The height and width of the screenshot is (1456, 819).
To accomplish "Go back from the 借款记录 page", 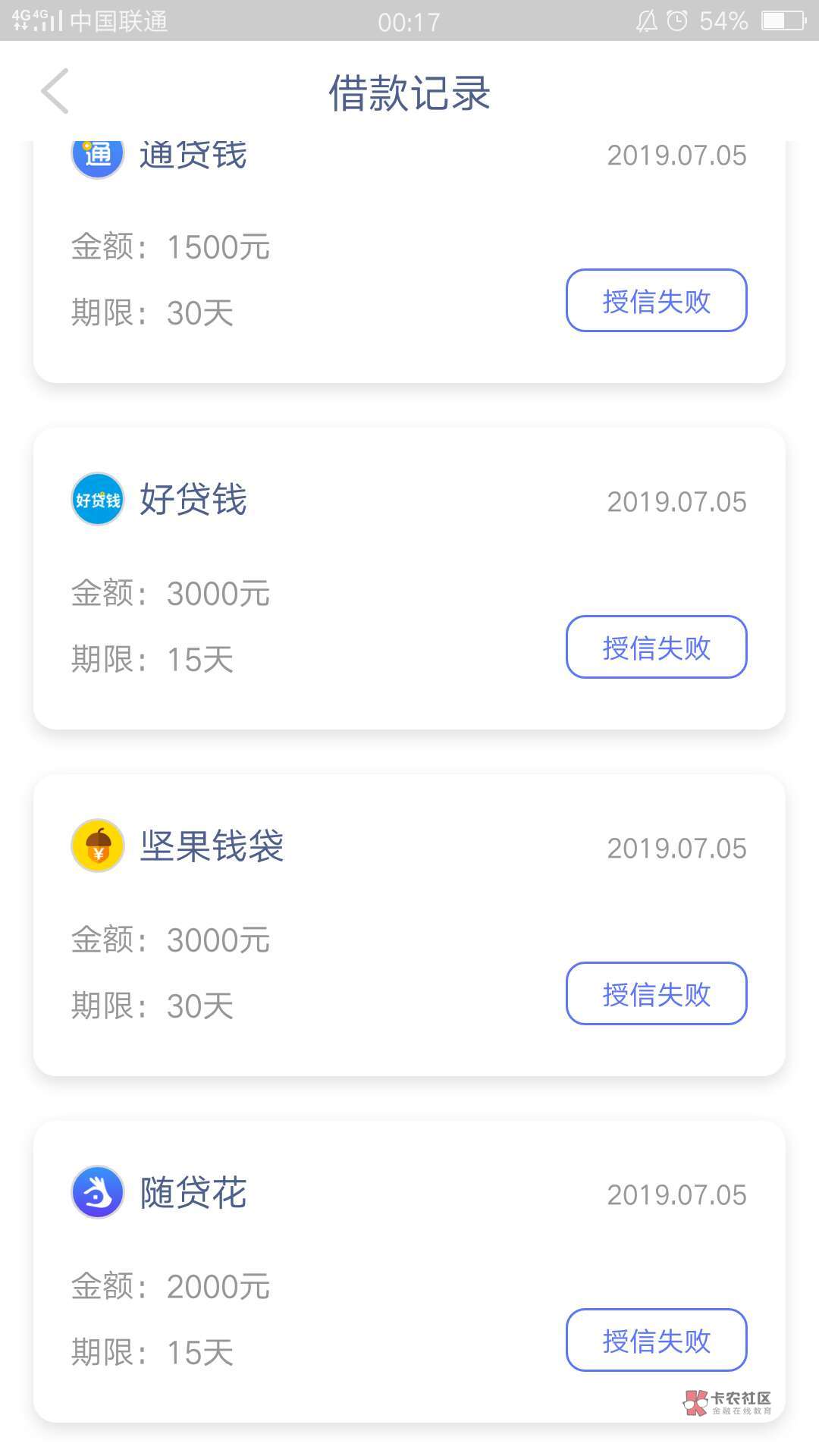I will (x=55, y=92).
